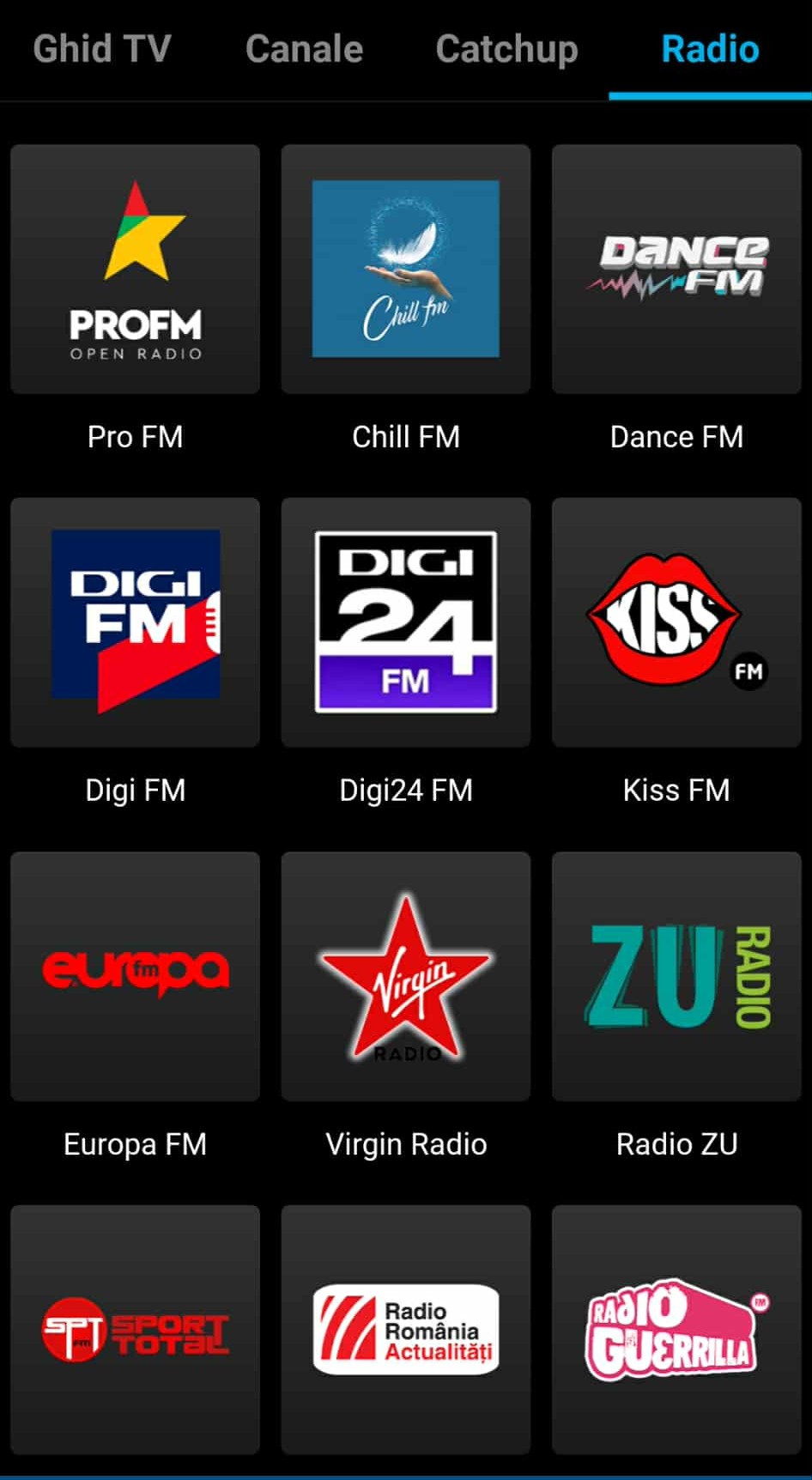Screen dimensions: 812x1480
Task: Open the Canale tab
Action: point(304,49)
